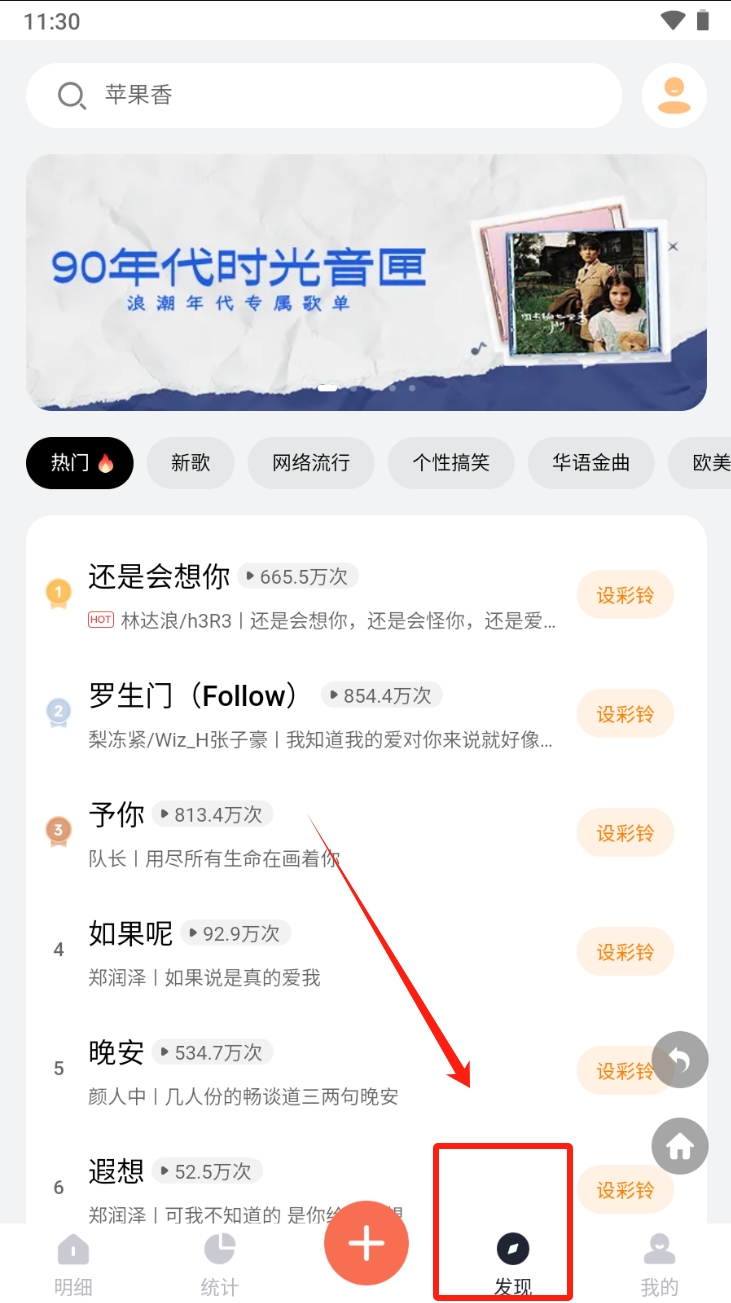Viewport: 731px width, 1303px height.
Task: Add a new entry with plus button
Action: tap(366, 1244)
